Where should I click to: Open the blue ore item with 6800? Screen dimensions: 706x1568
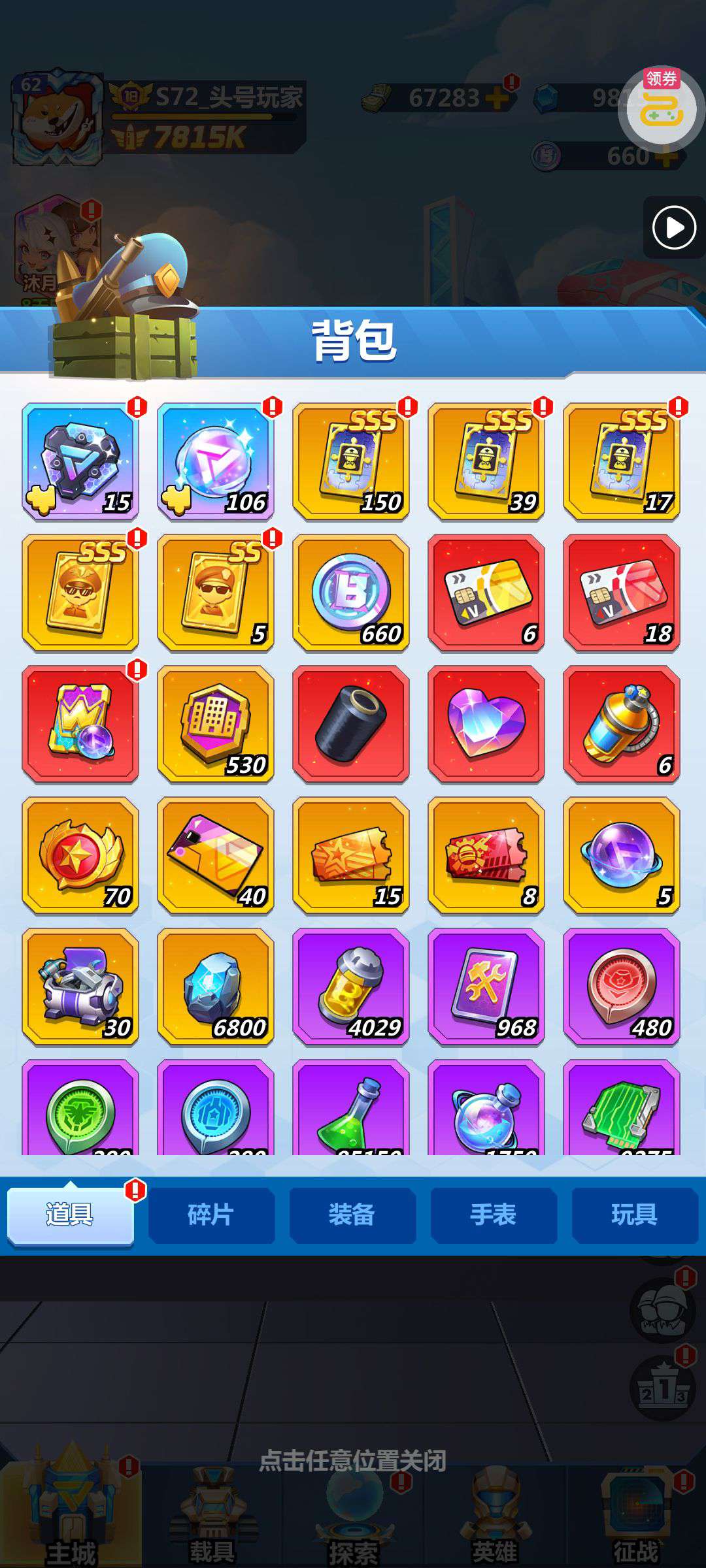point(216,987)
